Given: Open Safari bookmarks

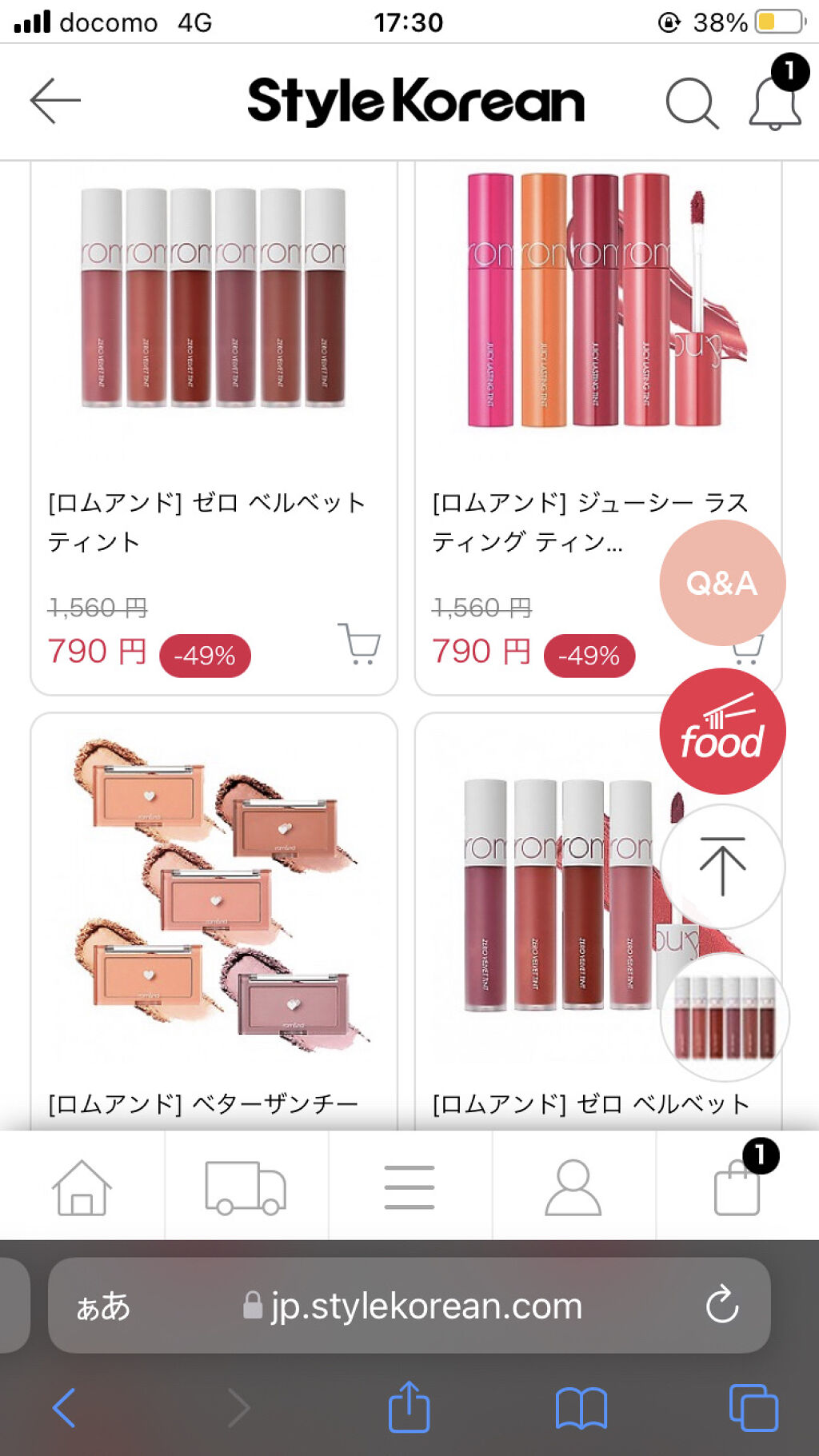Looking at the screenshot, I should (x=581, y=1407).
